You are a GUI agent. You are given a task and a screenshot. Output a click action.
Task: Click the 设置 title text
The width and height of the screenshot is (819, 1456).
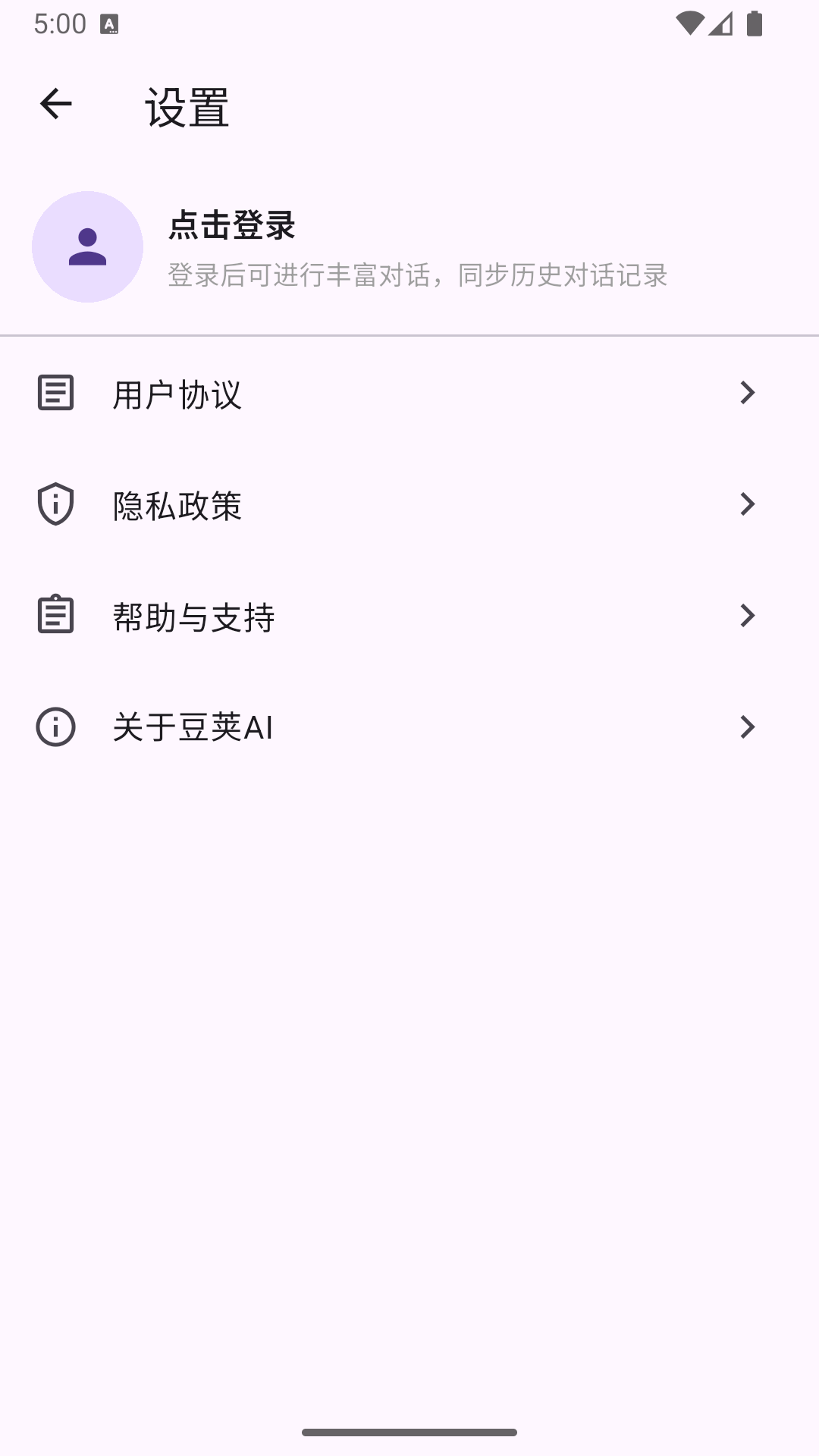pos(187,106)
